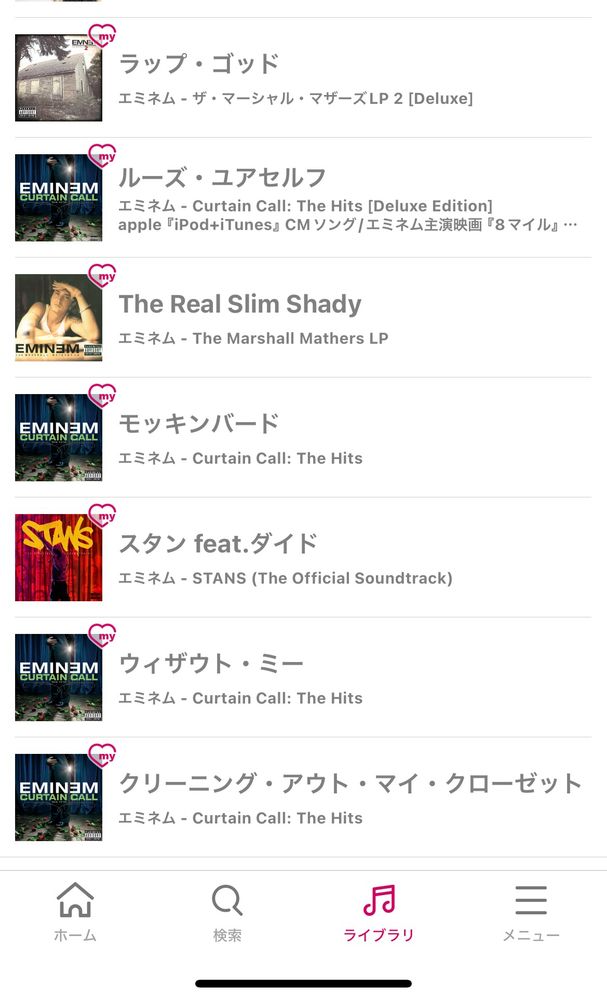Image resolution: width=607 pixels, height=1000 pixels.
Task: Select The Real Slim Shady
Action: click(x=304, y=318)
